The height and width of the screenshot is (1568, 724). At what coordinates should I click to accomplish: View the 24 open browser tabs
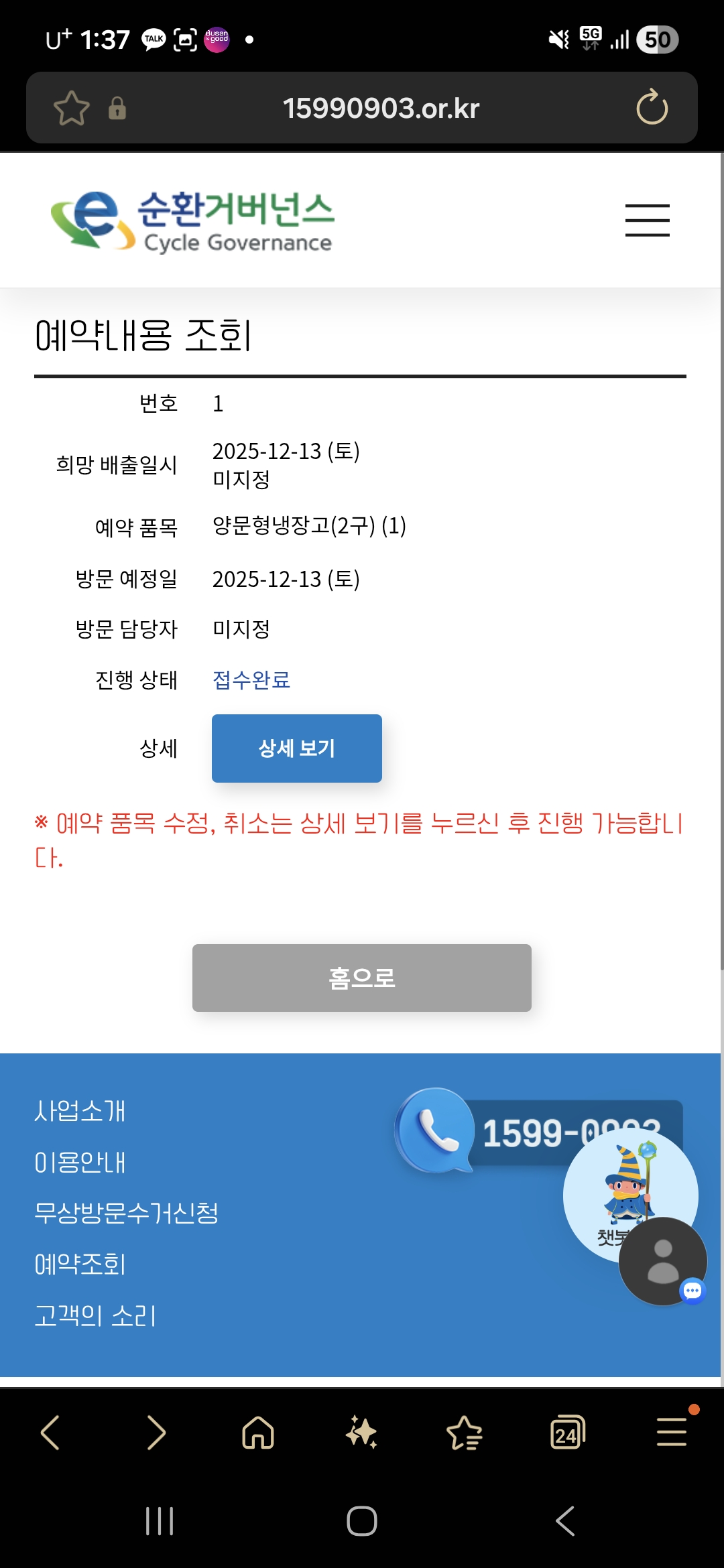tap(567, 1433)
